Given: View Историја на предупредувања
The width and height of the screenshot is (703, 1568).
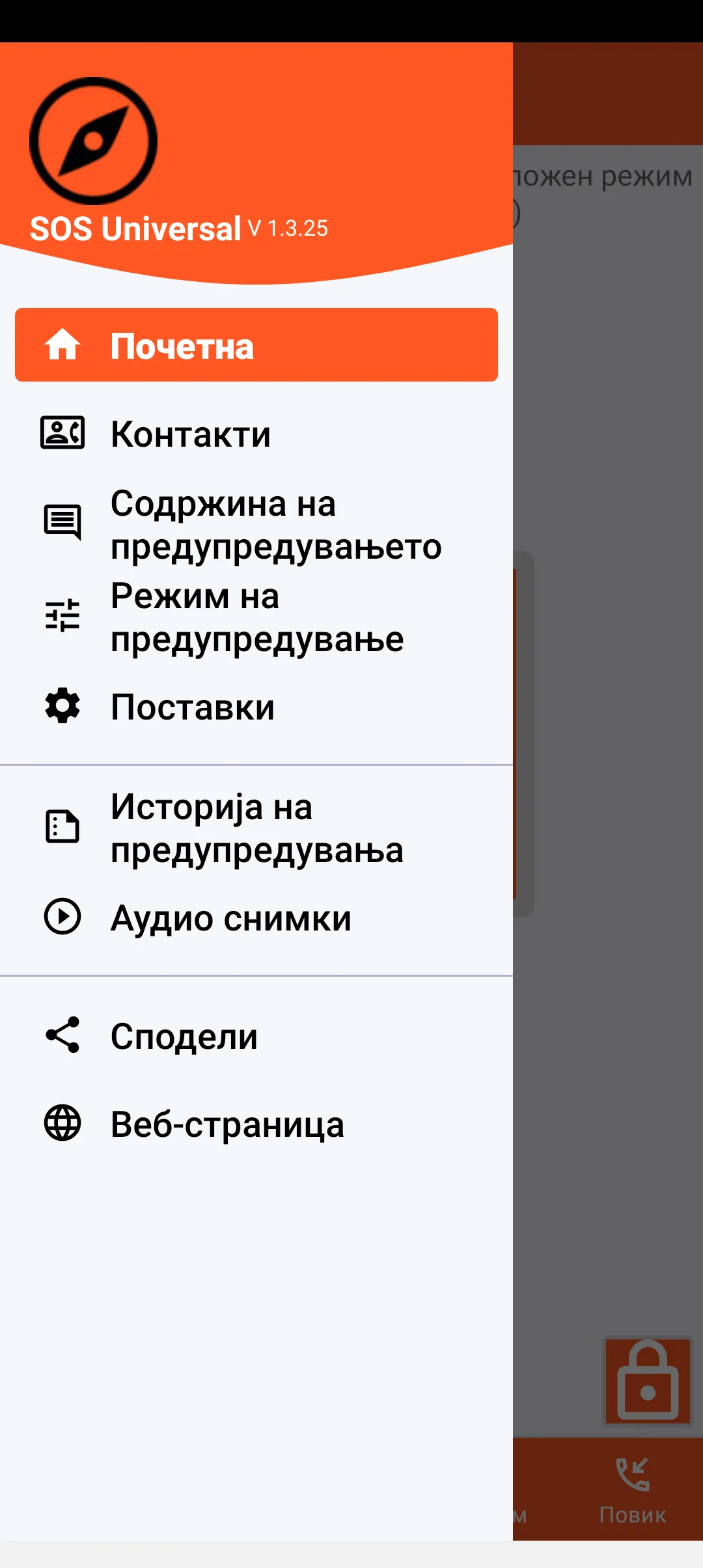Looking at the screenshot, I should pyautogui.click(x=256, y=828).
